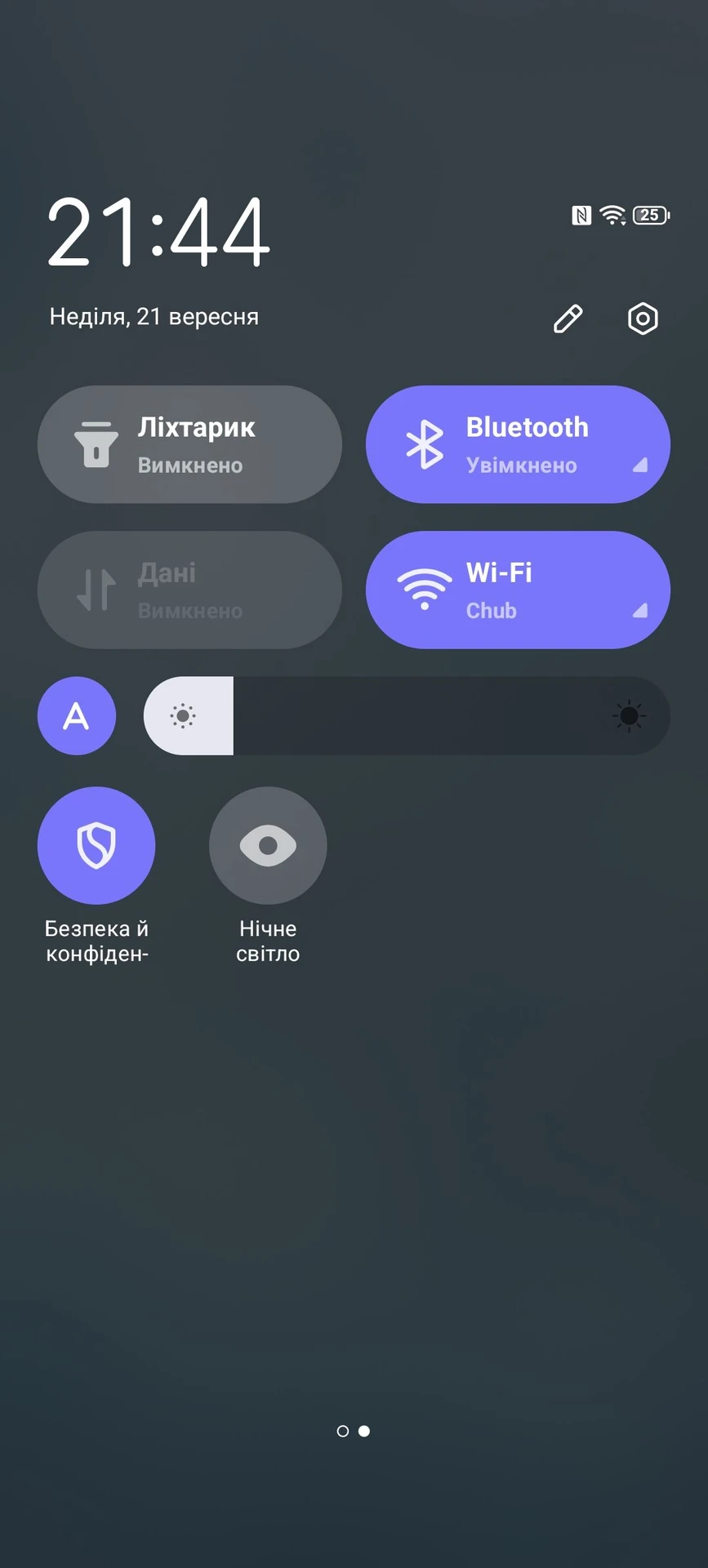Screen dimensions: 708x1568
Task: Tap the brightness slider to raise brightness
Action: (x=407, y=716)
